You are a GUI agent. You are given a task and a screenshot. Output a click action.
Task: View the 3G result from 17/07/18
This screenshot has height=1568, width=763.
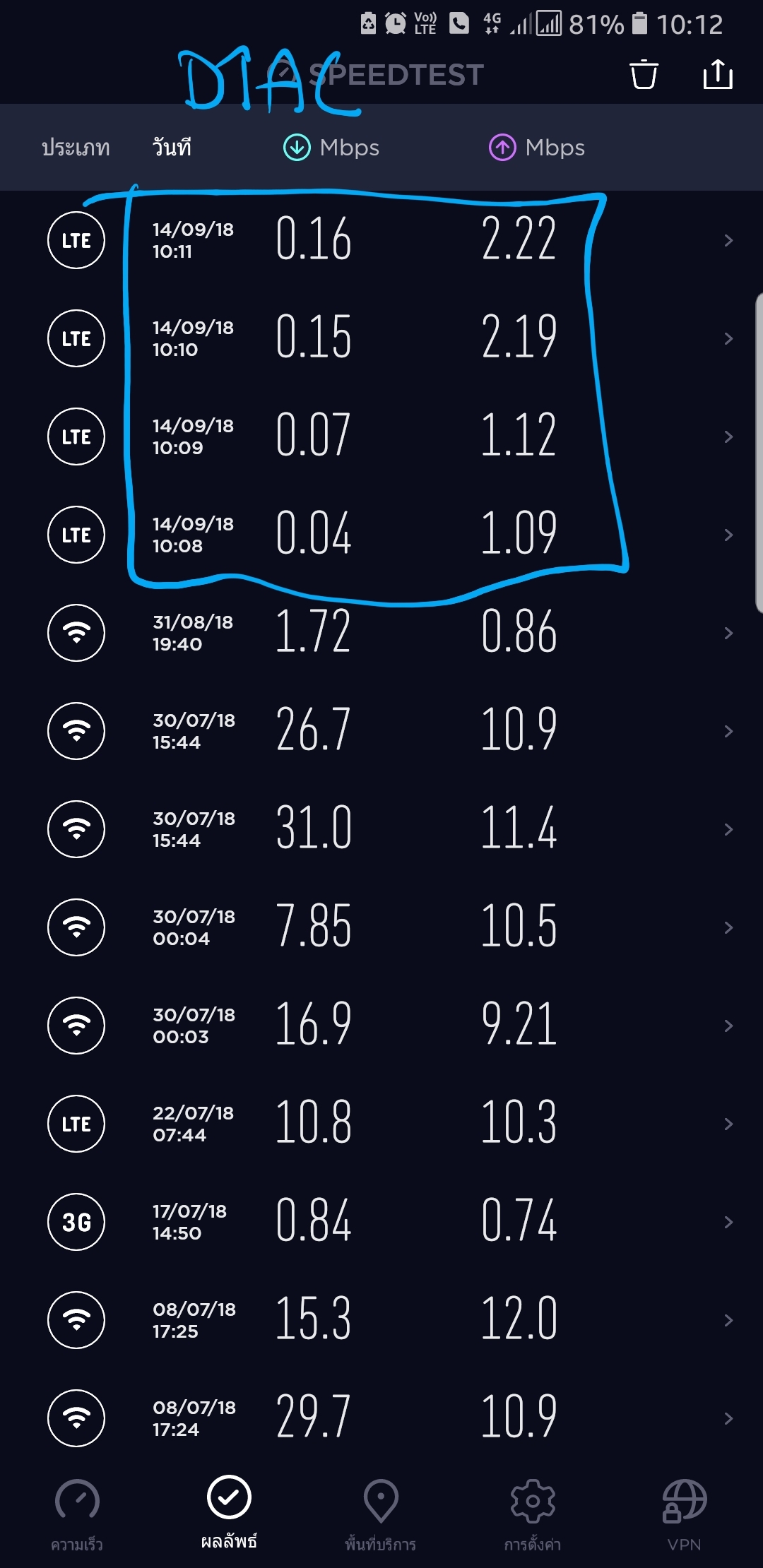(x=381, y=1222)
